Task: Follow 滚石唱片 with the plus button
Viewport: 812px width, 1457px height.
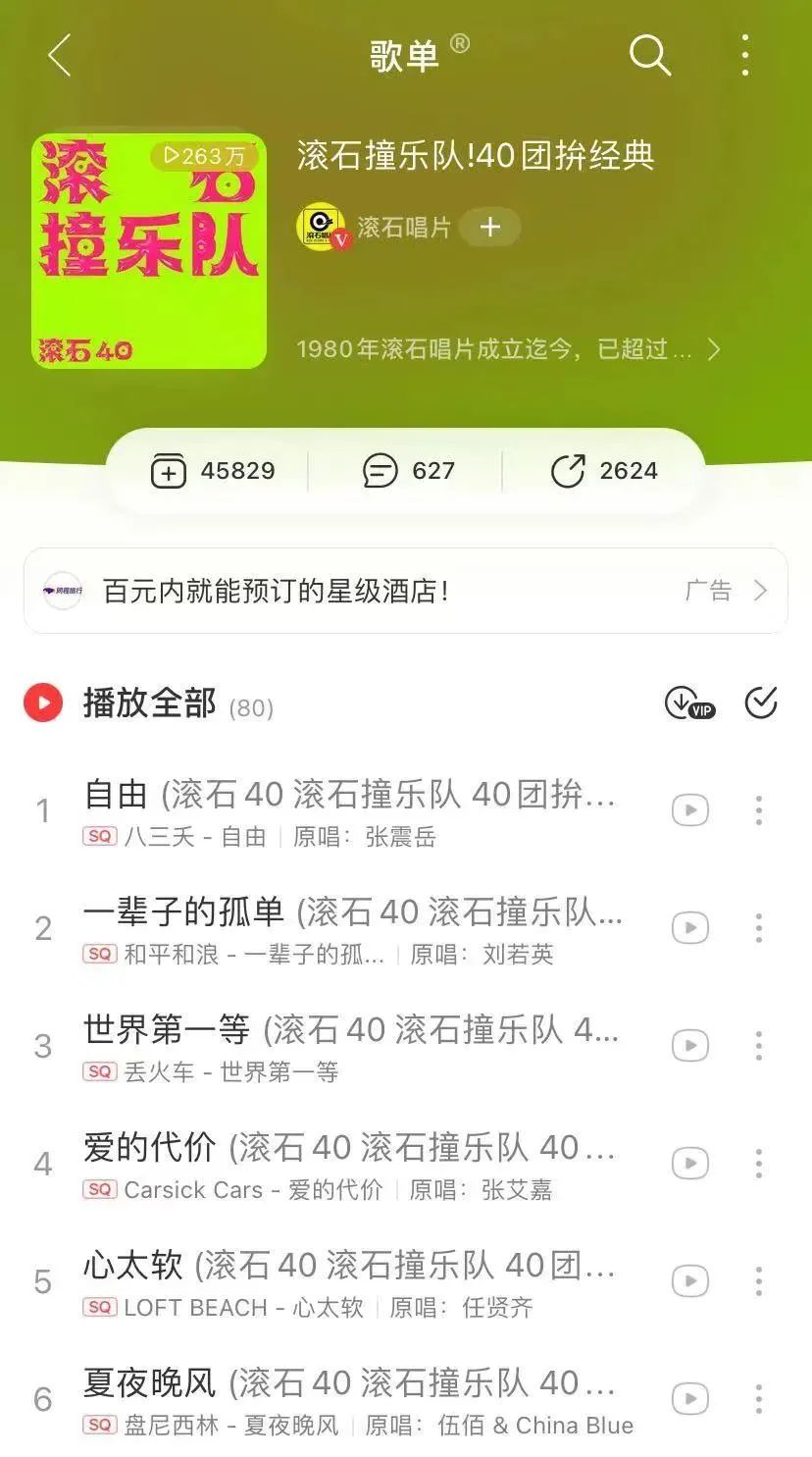Action: coord(489,228)
